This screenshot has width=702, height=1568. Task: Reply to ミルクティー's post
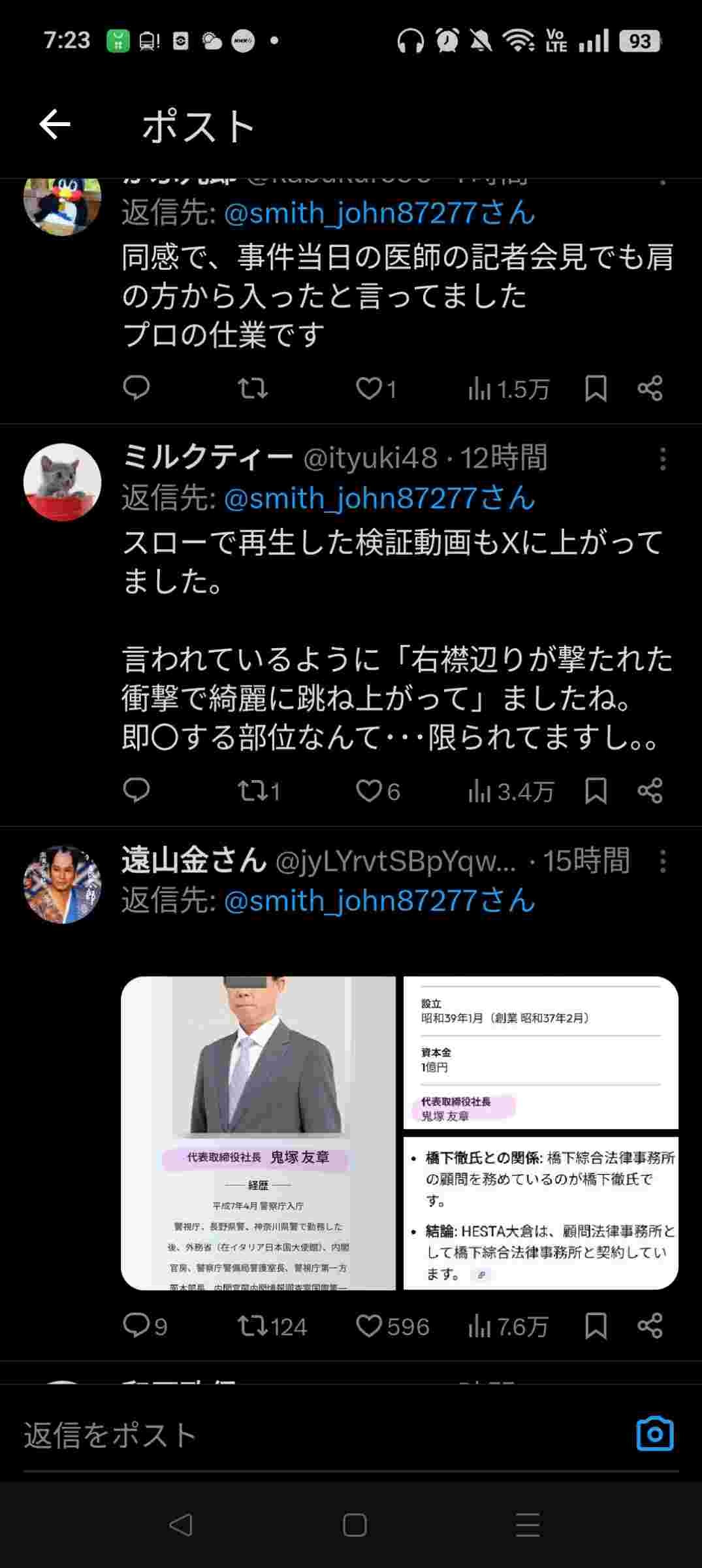pos(136,791)
